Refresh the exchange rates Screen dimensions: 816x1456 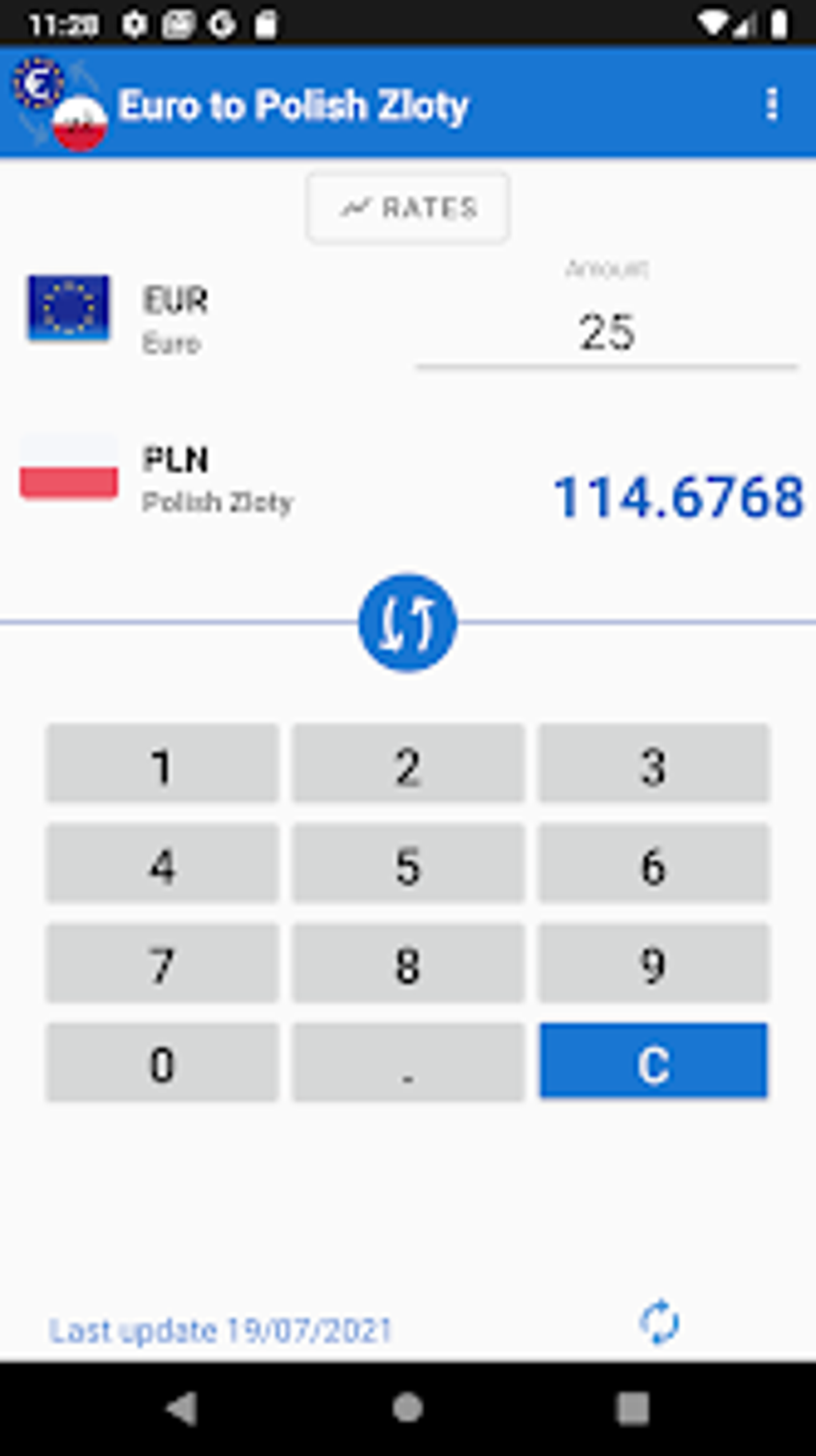click(x=659, y=1322)
